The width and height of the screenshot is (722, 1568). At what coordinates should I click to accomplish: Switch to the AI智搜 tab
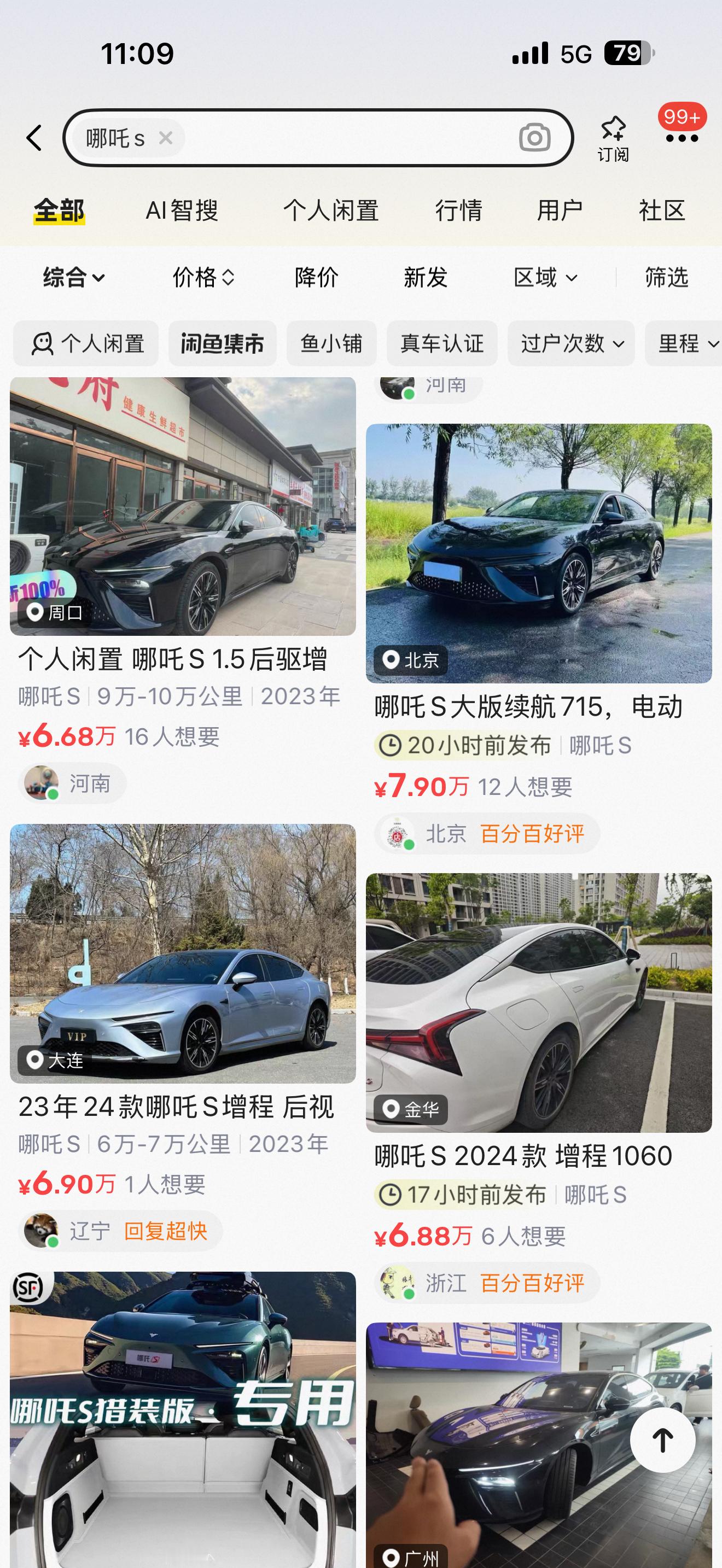pyautogui.click(x=182, y=210)
